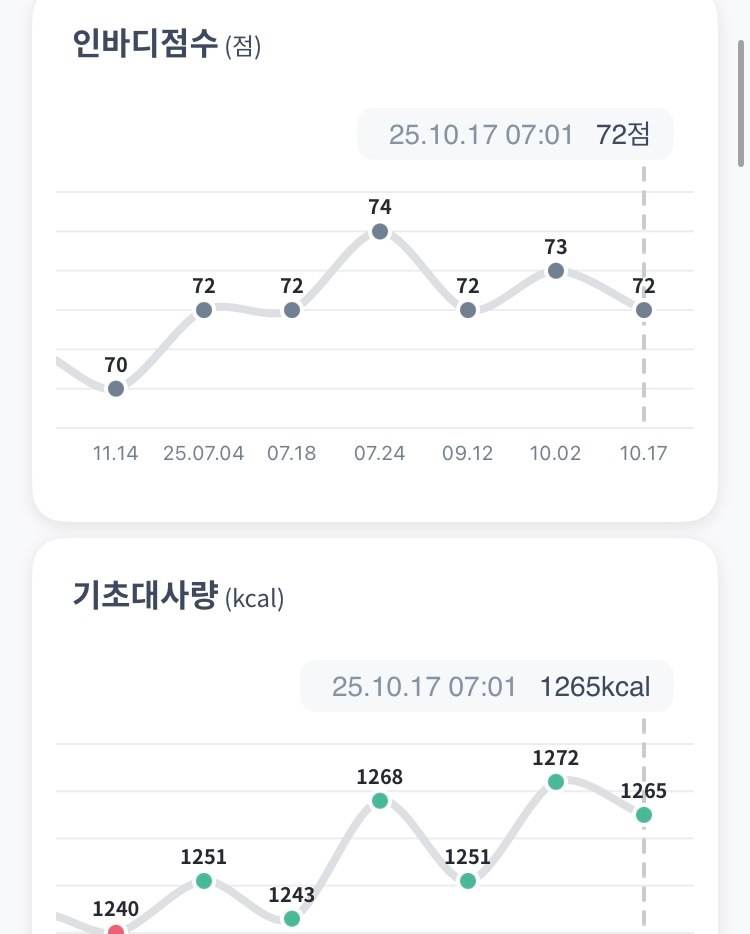
Task: Tap the first 1251 kcal data point
Action: point(204,880)
